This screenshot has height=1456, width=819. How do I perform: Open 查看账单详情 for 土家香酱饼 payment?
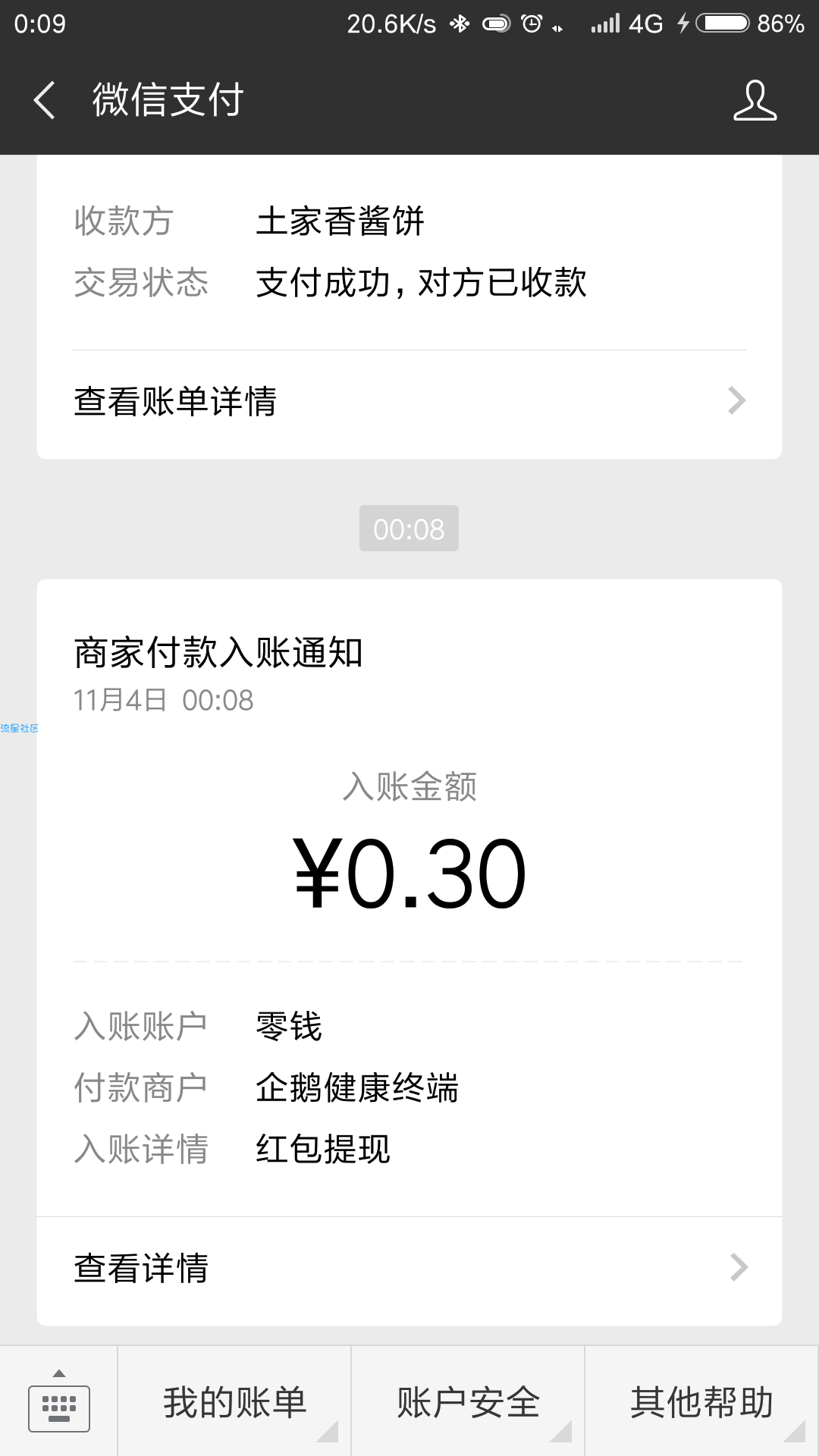click(x=409, y=401)
